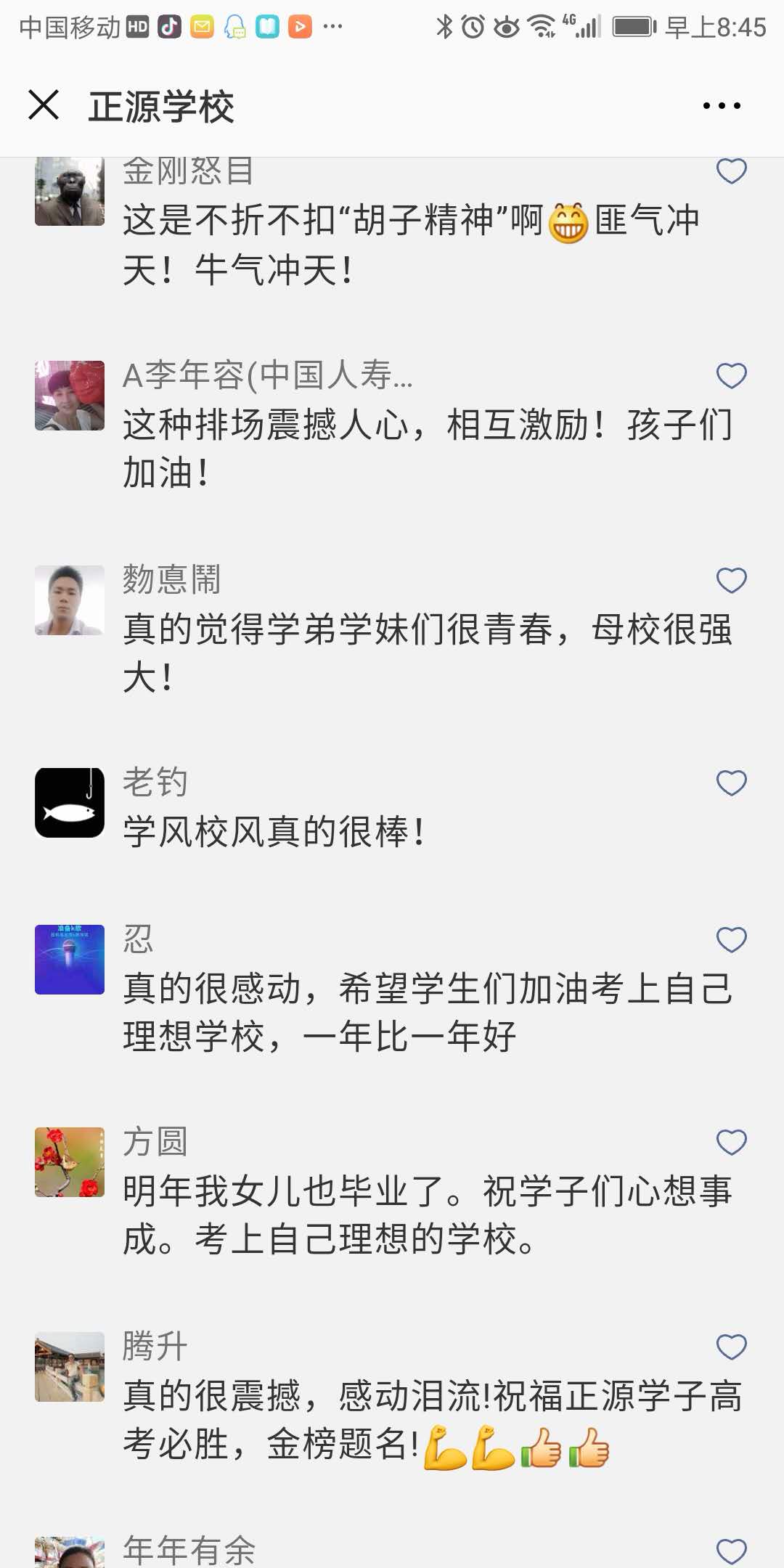Tap the heart on 匑惪鬧's comment
Image resolution: width=784 pixels, height=1568 pixels.
click(x=731, y=581)
